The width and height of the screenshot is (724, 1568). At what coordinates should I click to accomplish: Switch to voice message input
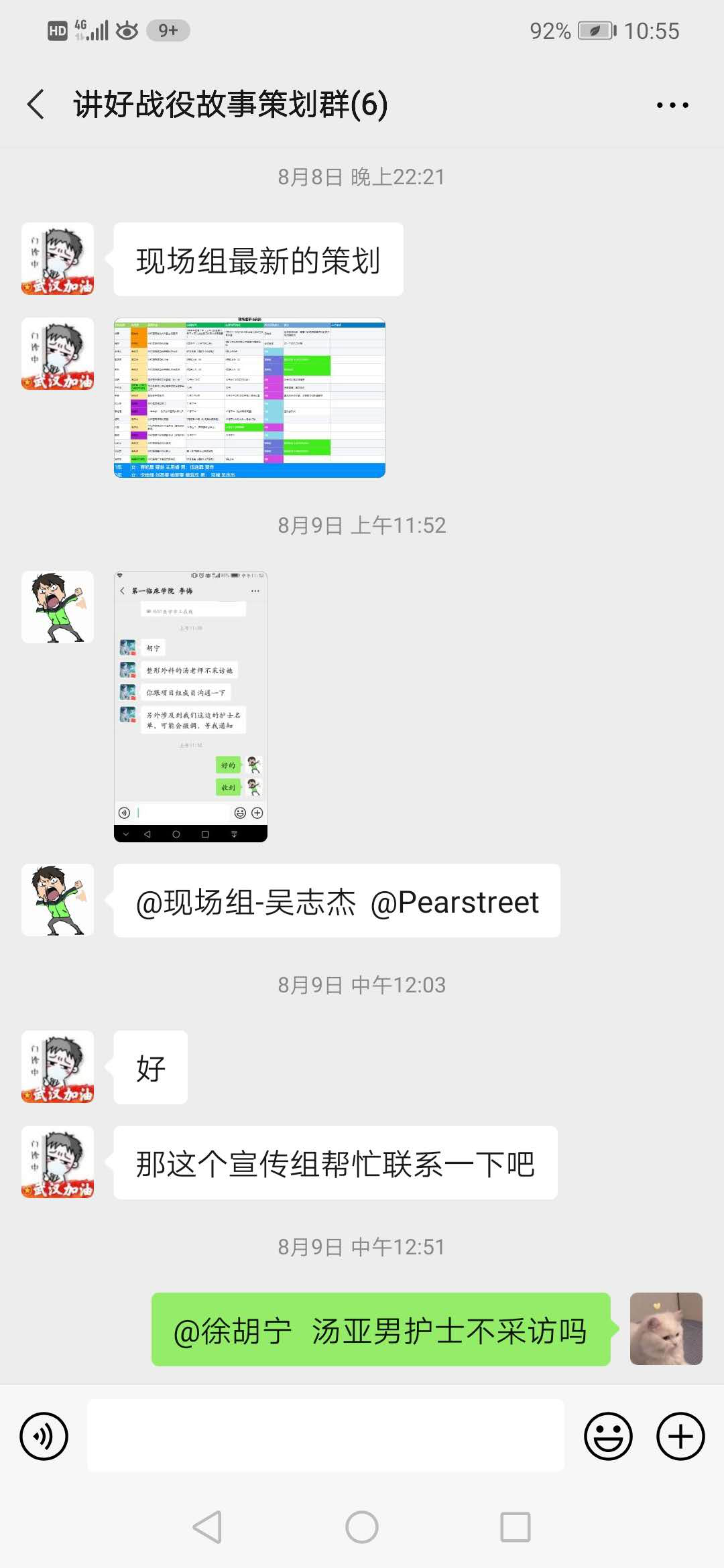[x=44, y=1437]
